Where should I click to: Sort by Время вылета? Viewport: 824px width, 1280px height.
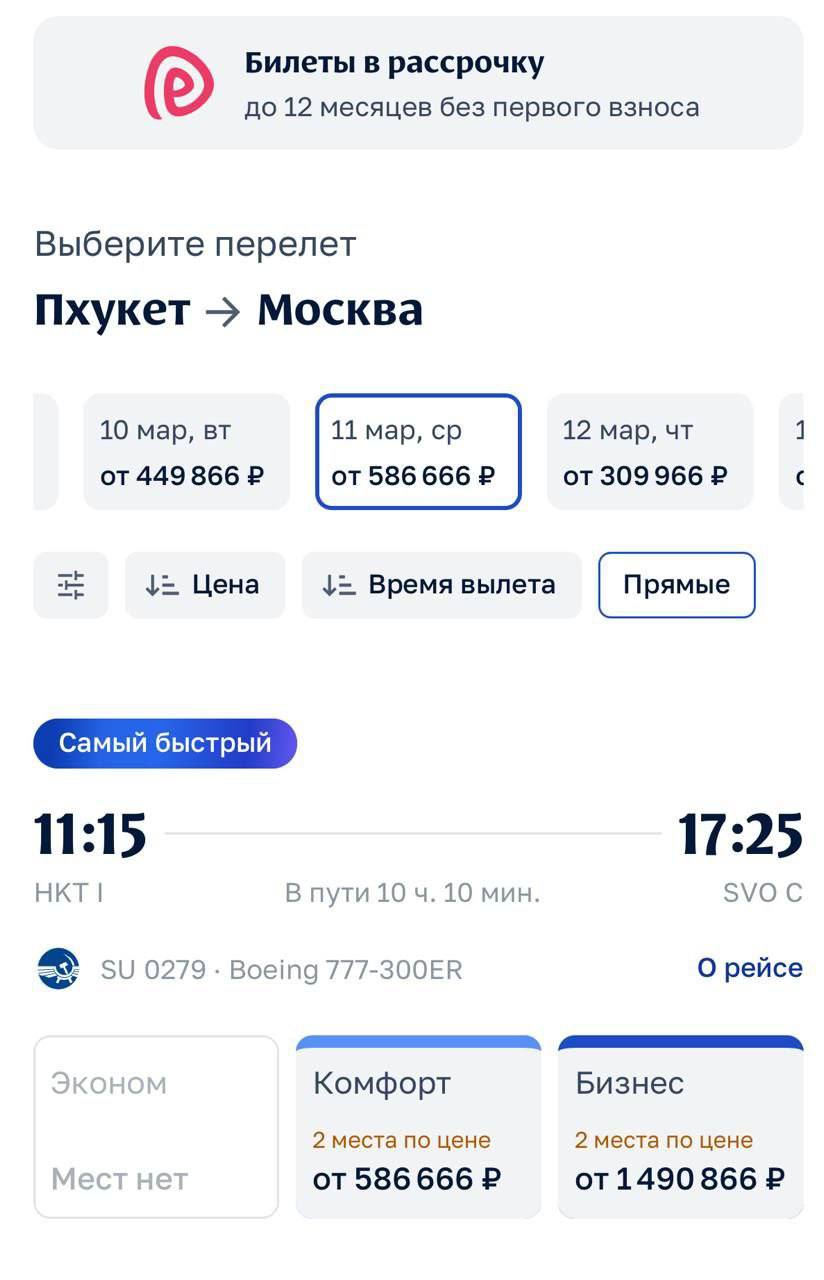click(441, 585)
